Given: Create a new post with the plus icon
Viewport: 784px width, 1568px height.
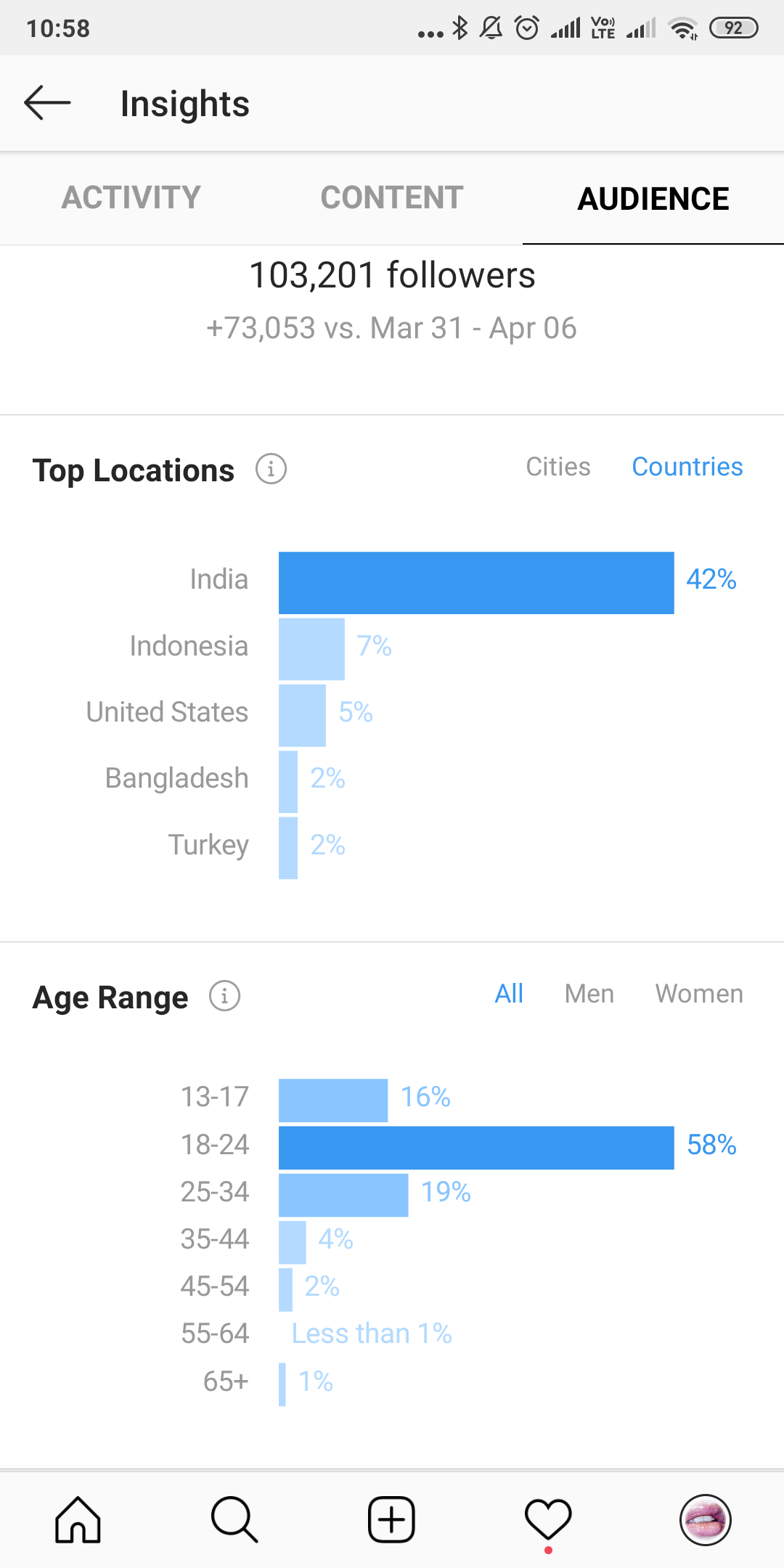Looking at the screenshot, I should 391,1519.
